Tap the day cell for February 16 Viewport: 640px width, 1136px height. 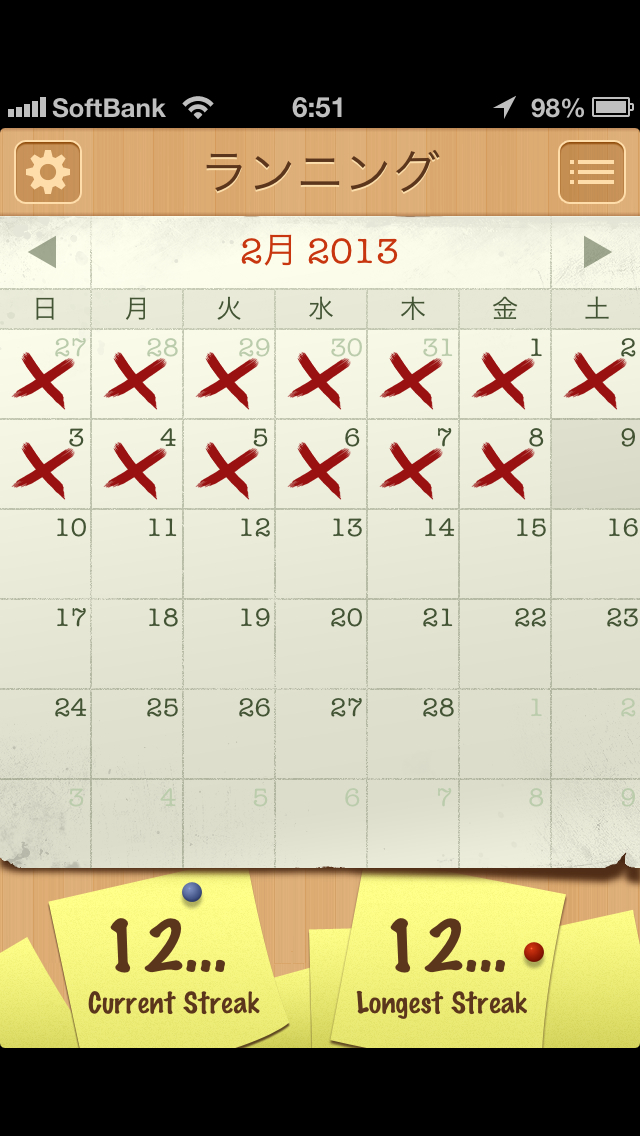596,554
